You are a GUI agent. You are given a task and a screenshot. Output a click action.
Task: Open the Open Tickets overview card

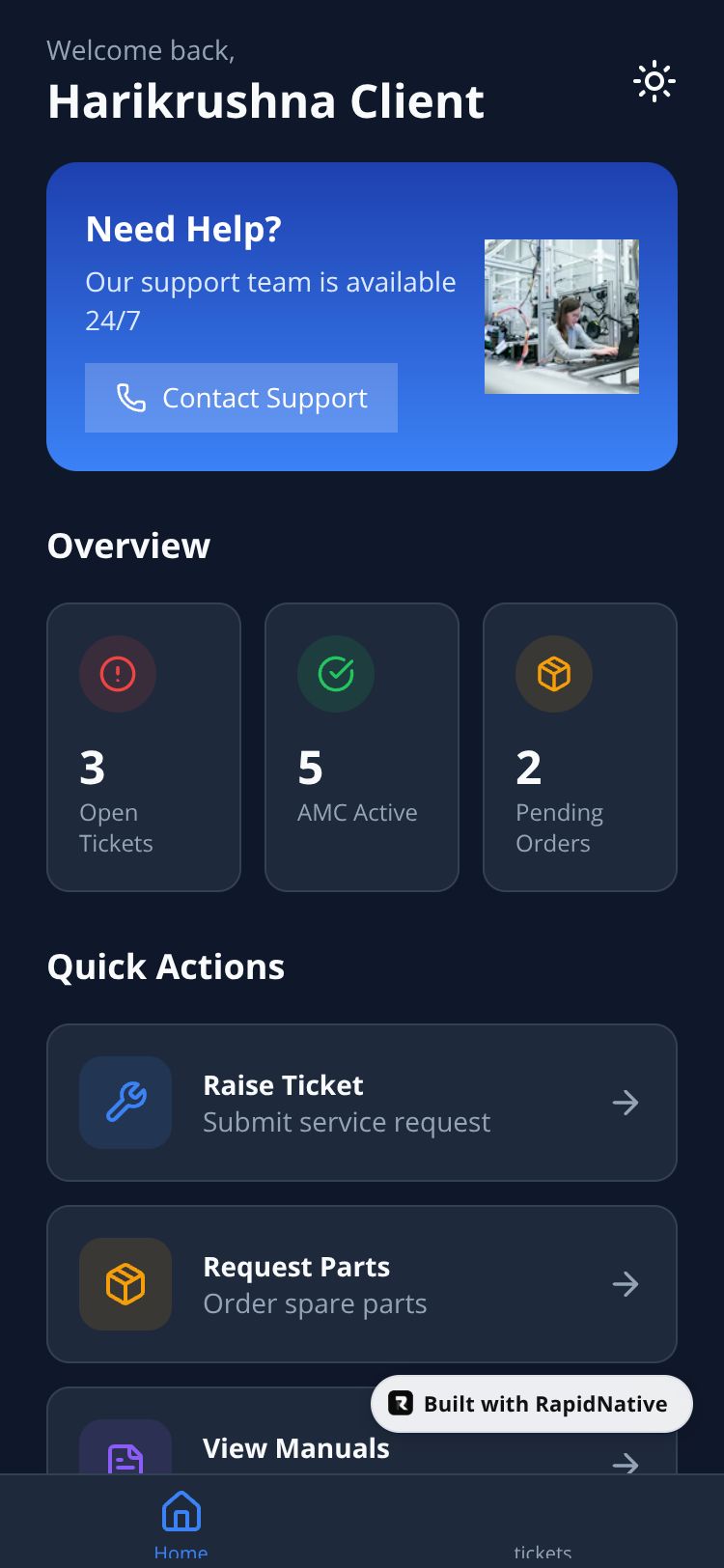144,746
